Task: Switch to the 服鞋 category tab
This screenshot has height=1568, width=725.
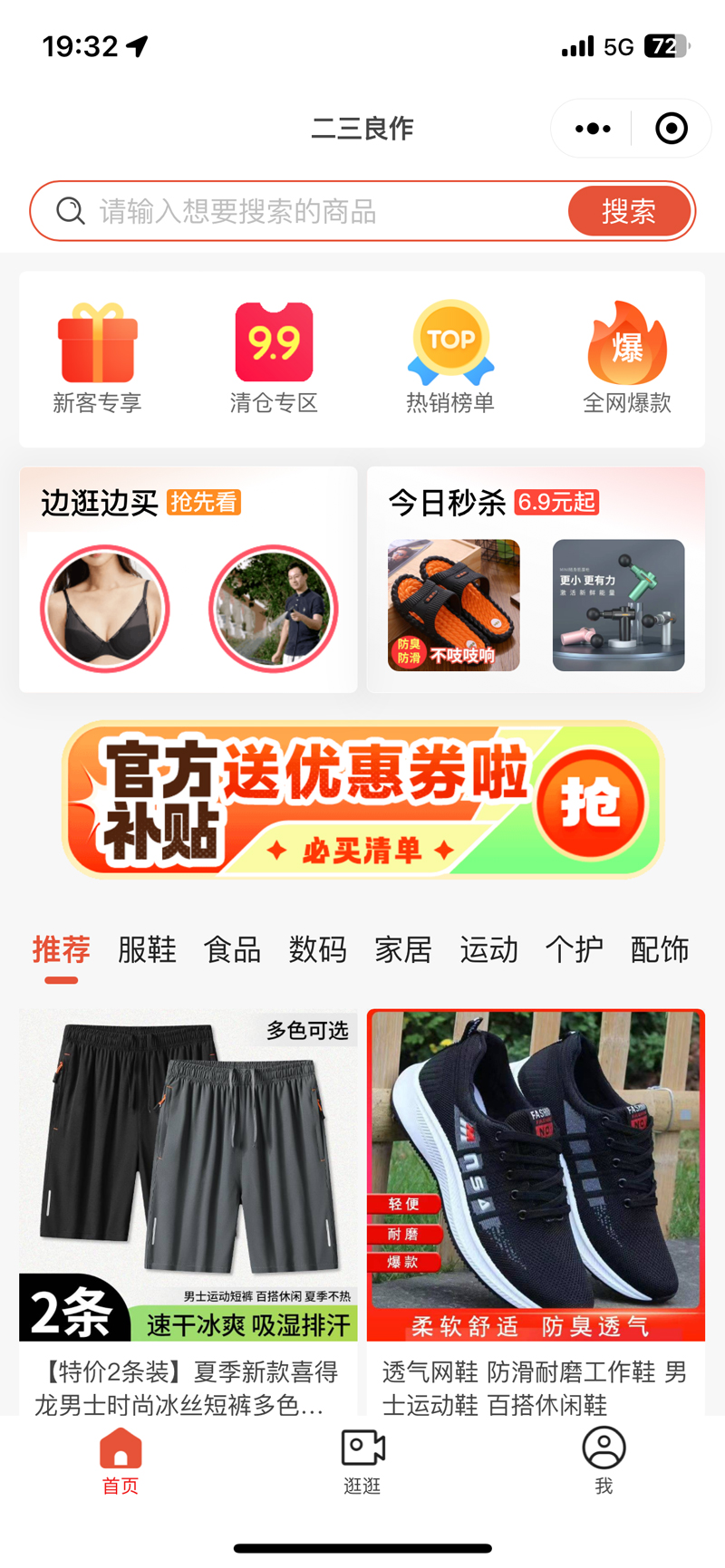Action: 147,949
